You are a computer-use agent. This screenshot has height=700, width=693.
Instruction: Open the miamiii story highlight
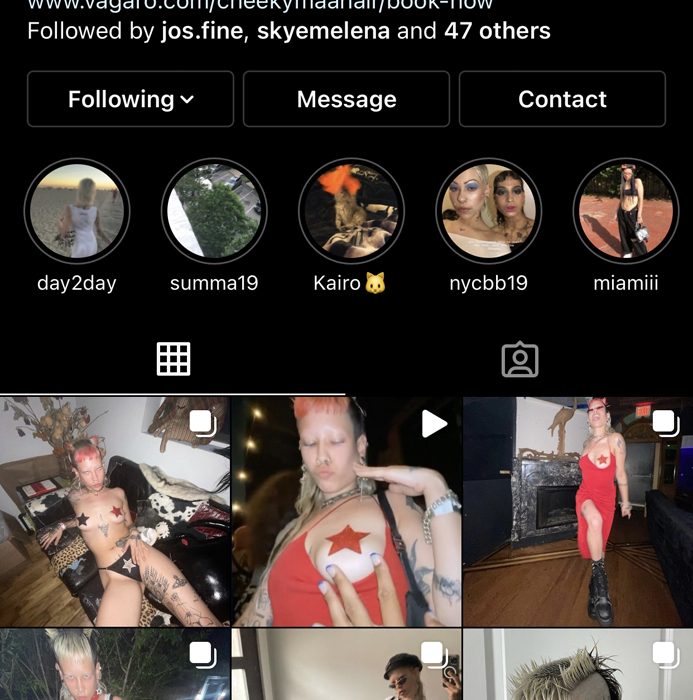coord(626,211)
